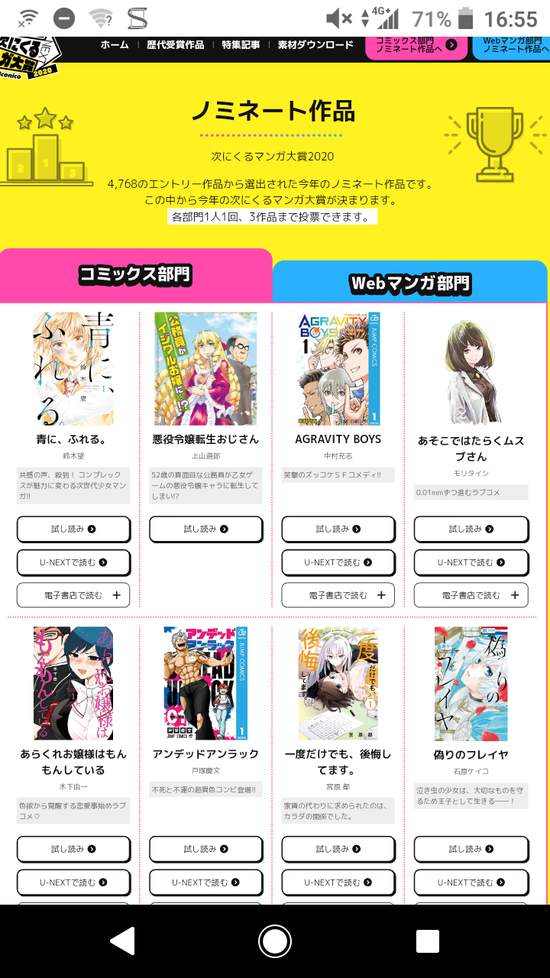The height and width of the screenshot is (978, 550).
Task: Tap 試し読み for あそこではたらくムスブさん
Action: click(471, 529)
